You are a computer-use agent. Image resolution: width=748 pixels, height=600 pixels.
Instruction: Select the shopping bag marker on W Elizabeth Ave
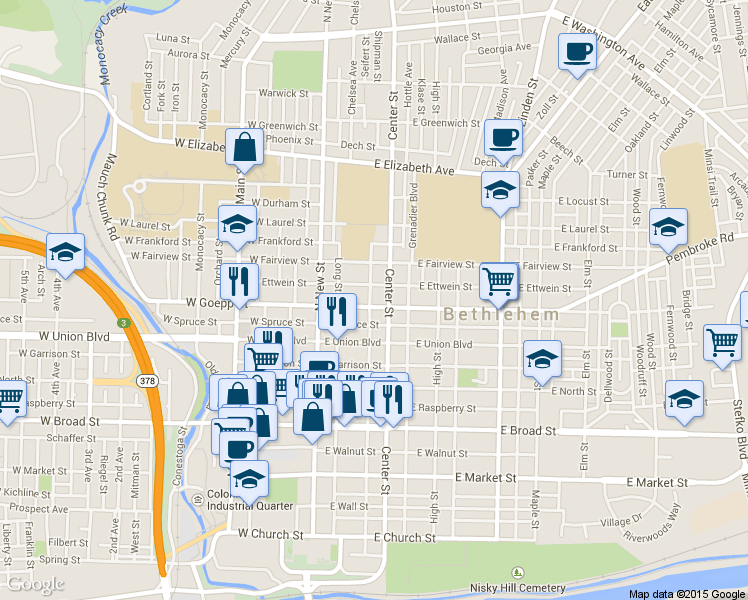click(245, 148)
